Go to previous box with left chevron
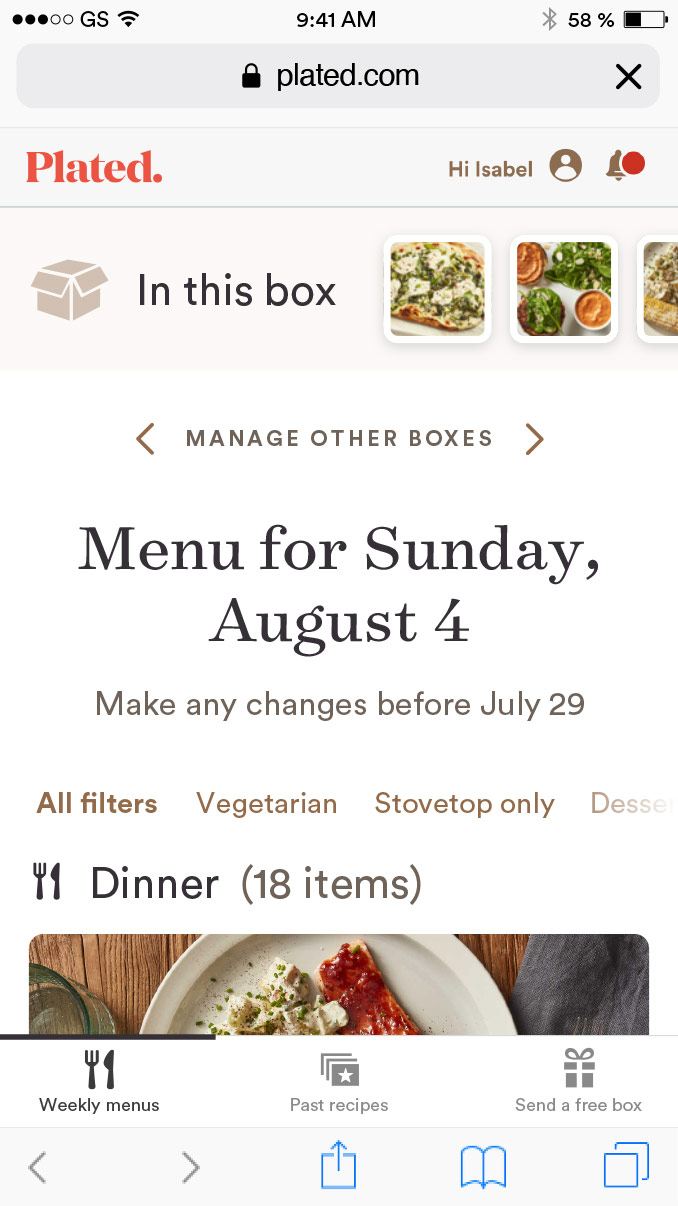 tap(146, 438)
